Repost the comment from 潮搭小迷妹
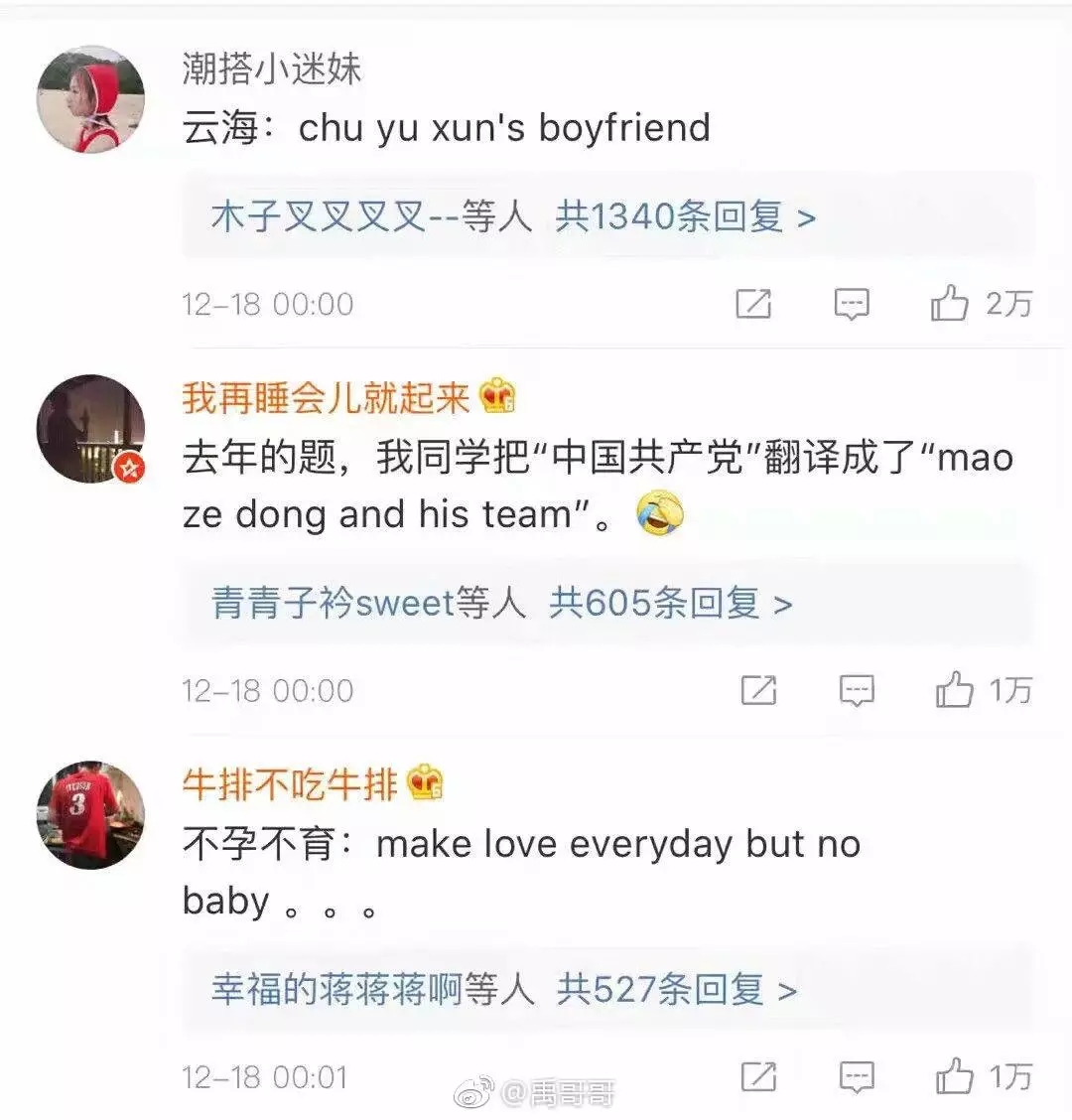 753,304
